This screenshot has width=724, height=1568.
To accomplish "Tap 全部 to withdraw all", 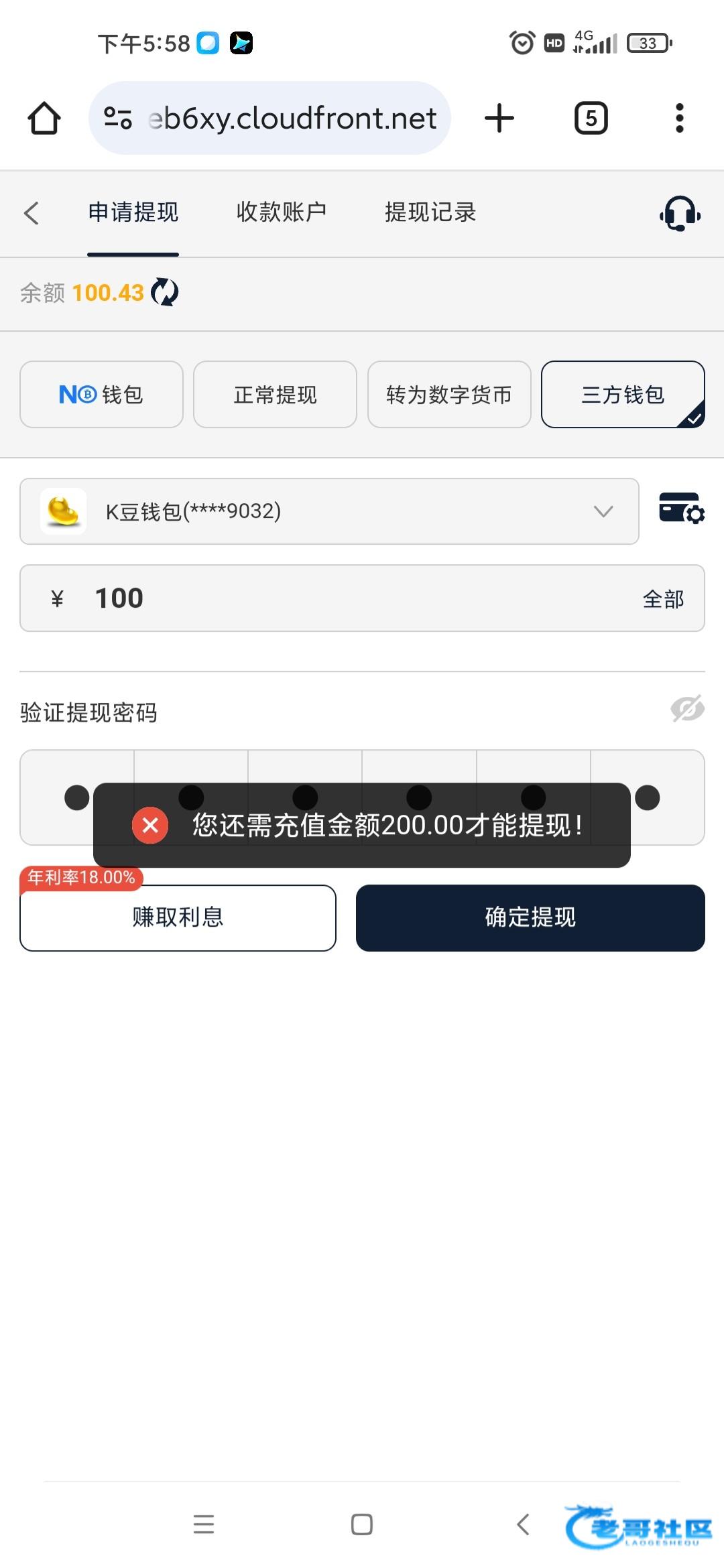I will click(663, 598).
